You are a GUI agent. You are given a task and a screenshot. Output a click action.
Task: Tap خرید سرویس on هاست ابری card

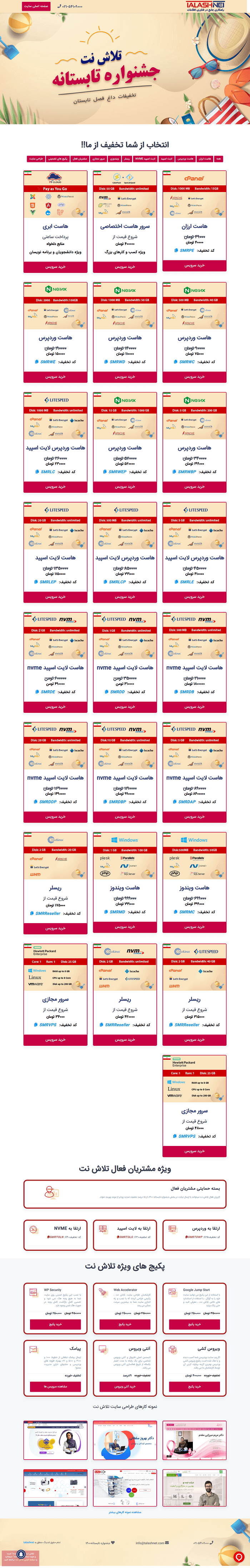[x=55, y=266]
